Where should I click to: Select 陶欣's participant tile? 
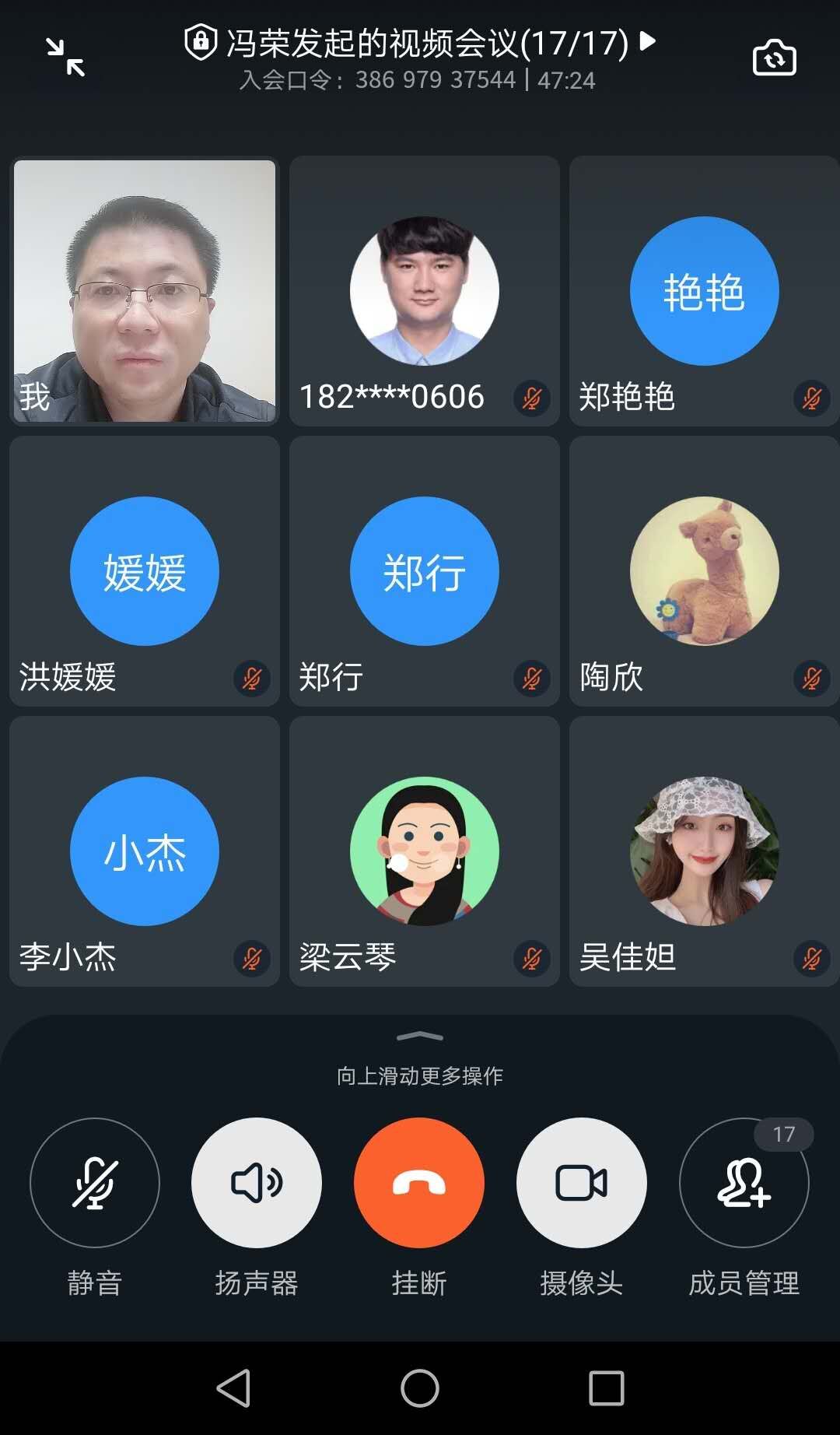tap(705, 571)
